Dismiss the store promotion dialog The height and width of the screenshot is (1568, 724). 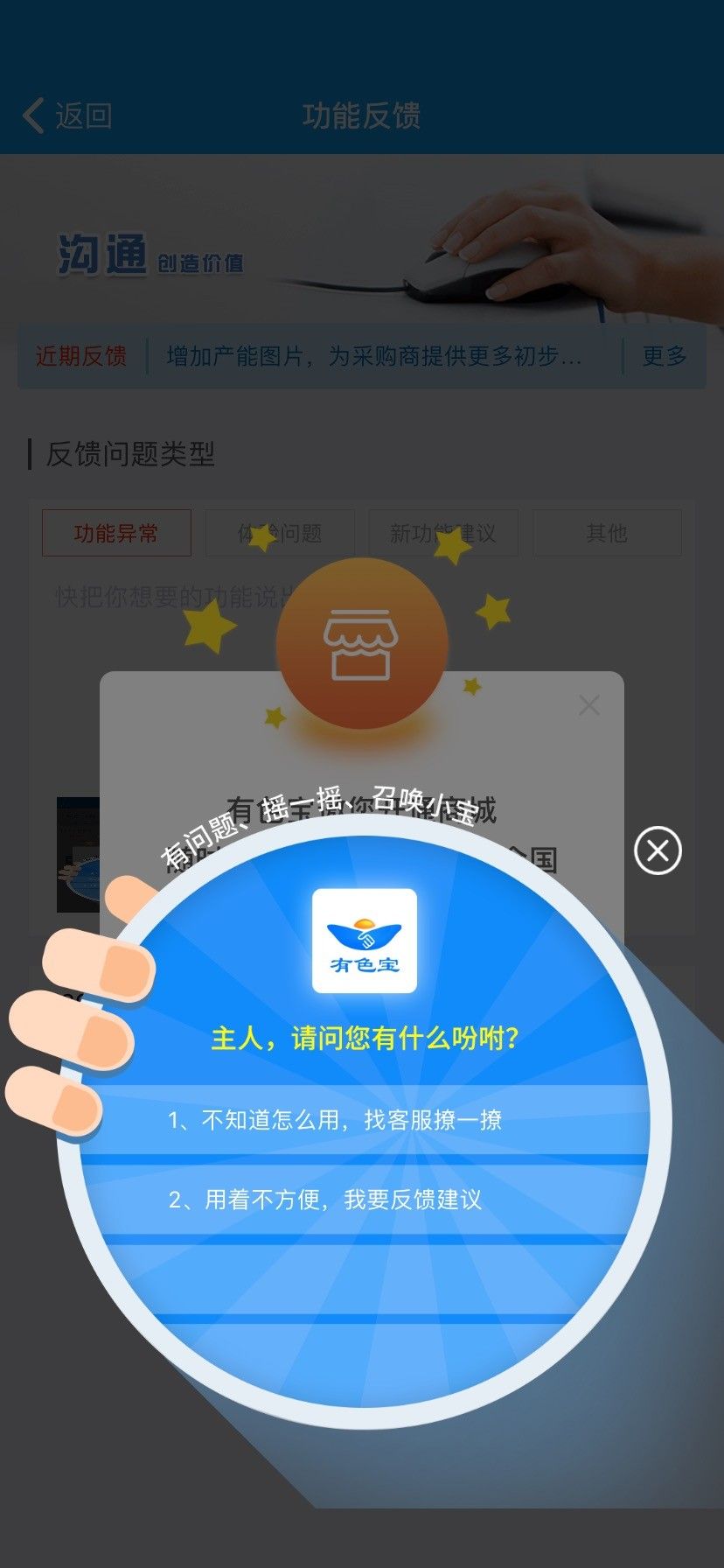pyautogui.click(x=589, y=705)
